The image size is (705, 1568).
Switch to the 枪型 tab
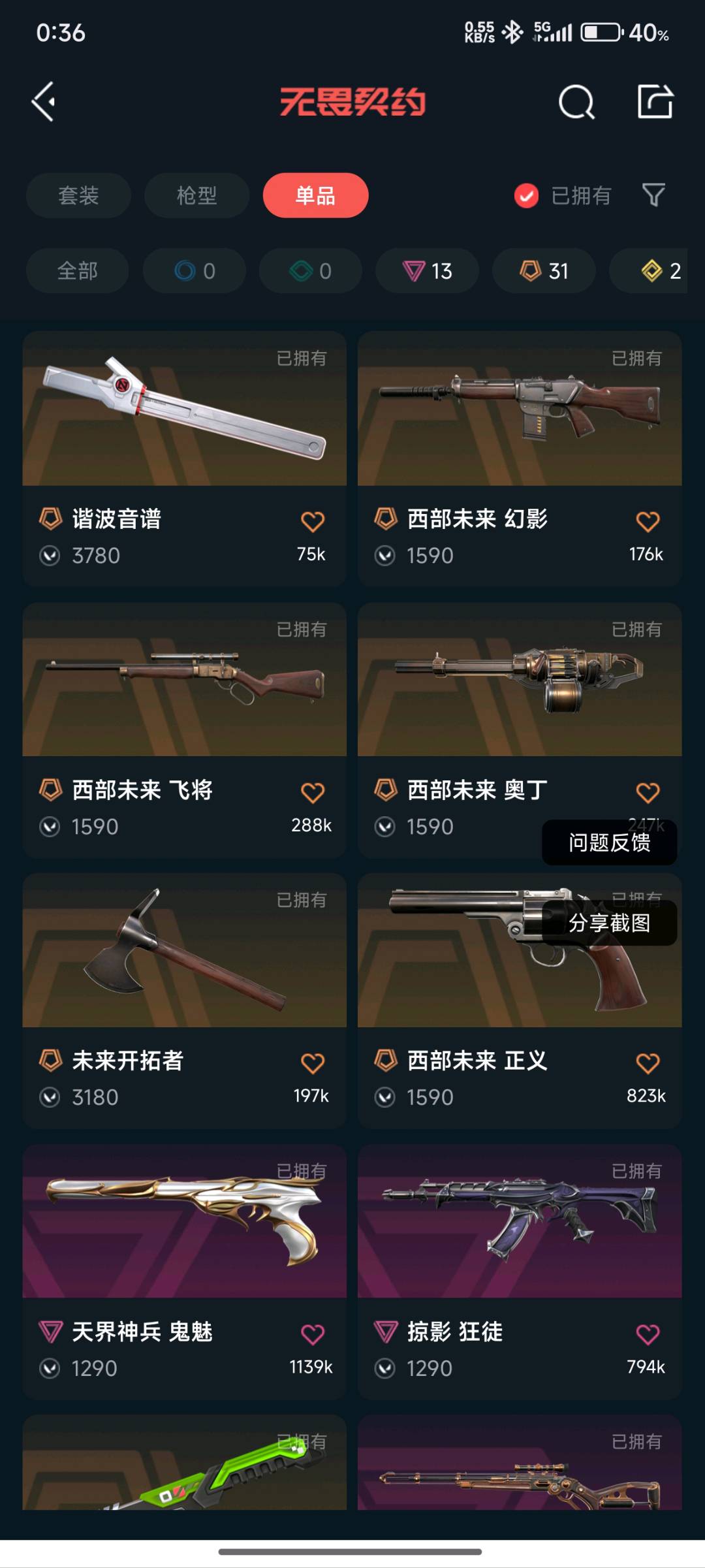[x=196, y=195]
